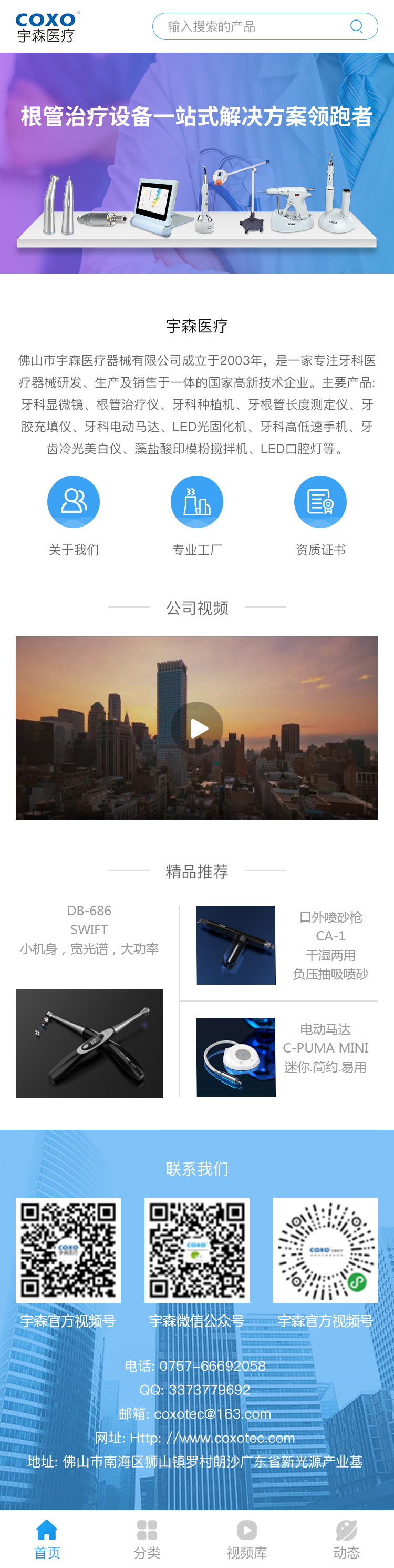Open the root canal equipment banner
This screenshot has height=1568, width=394.
tap(197, 163)
